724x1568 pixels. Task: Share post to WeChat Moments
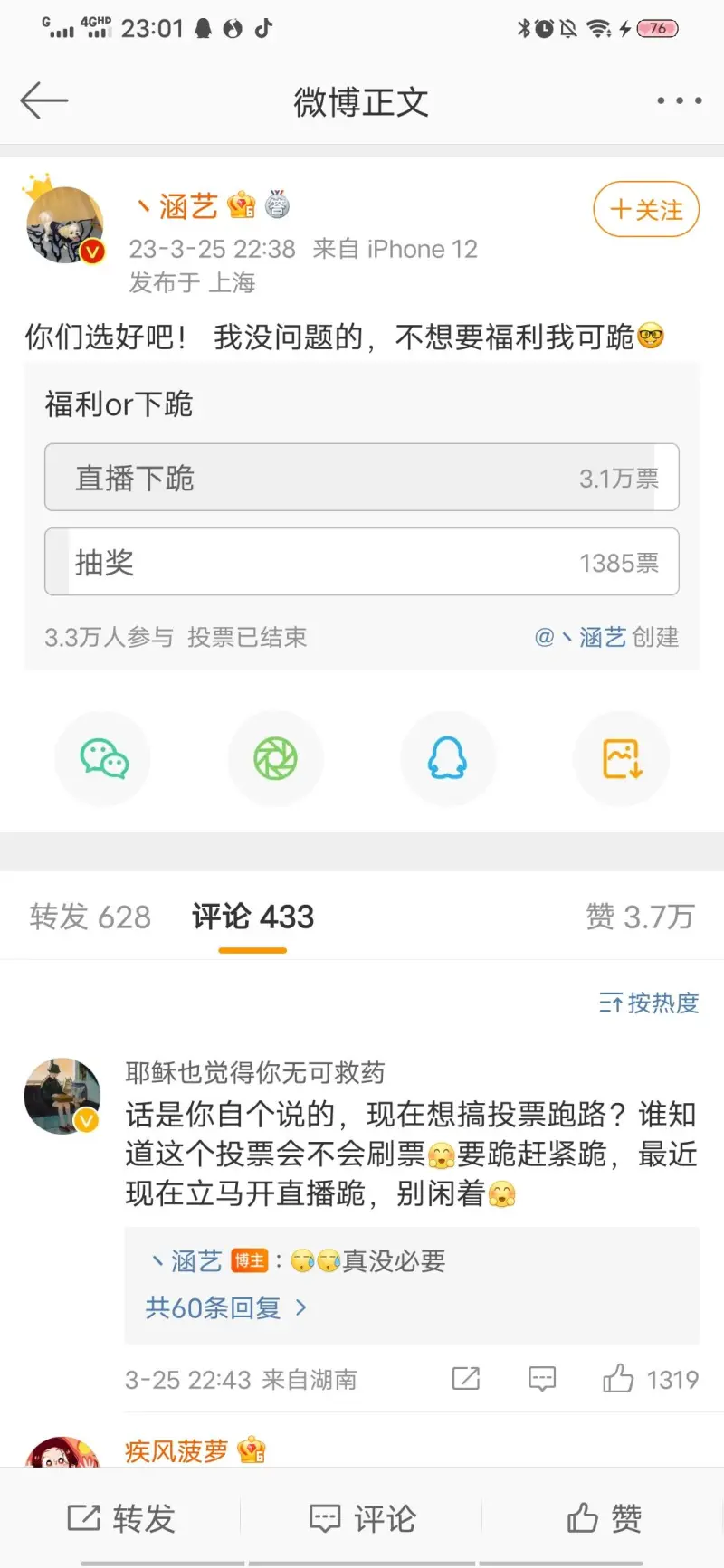pos(275,758)
